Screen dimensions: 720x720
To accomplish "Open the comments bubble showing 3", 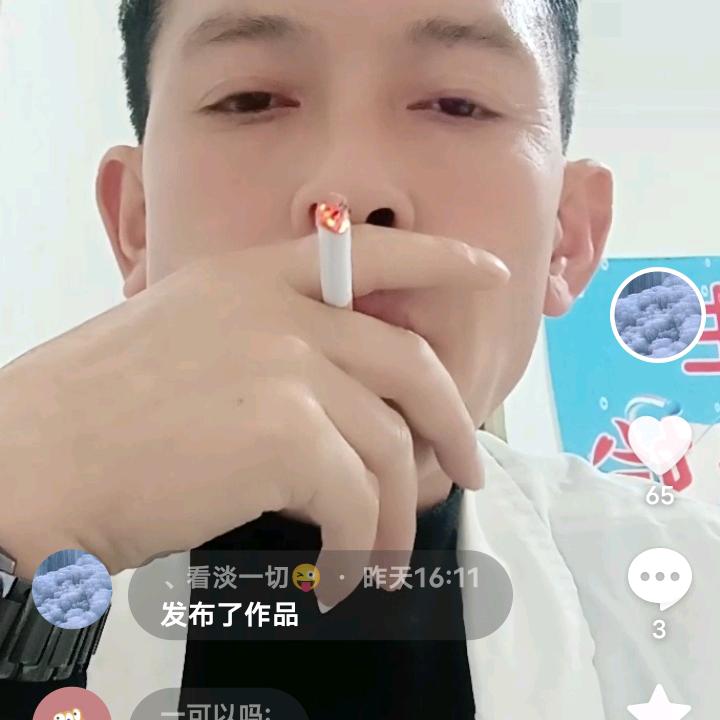I will click(659, 578).
